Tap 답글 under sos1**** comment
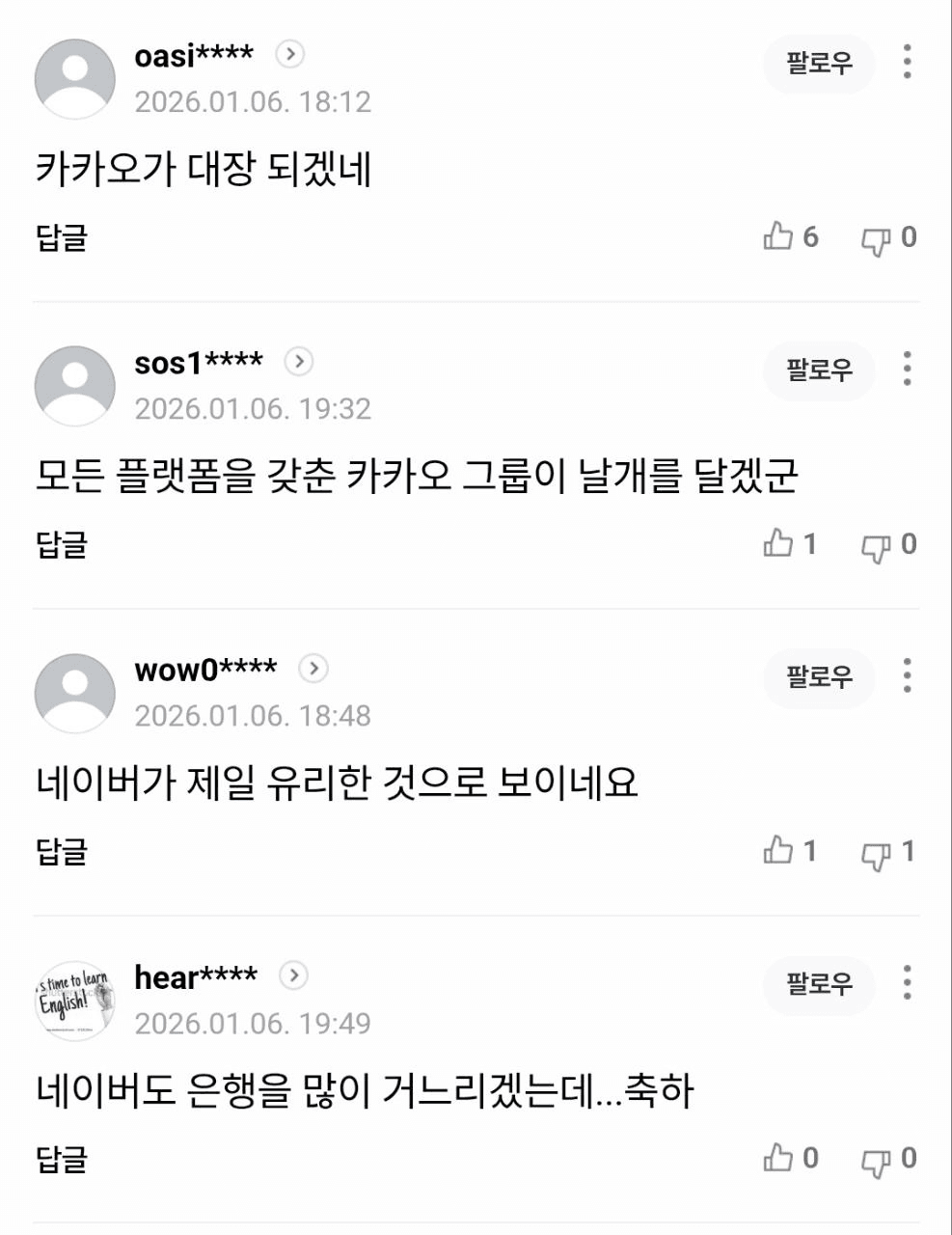 (x=62, y=544)
